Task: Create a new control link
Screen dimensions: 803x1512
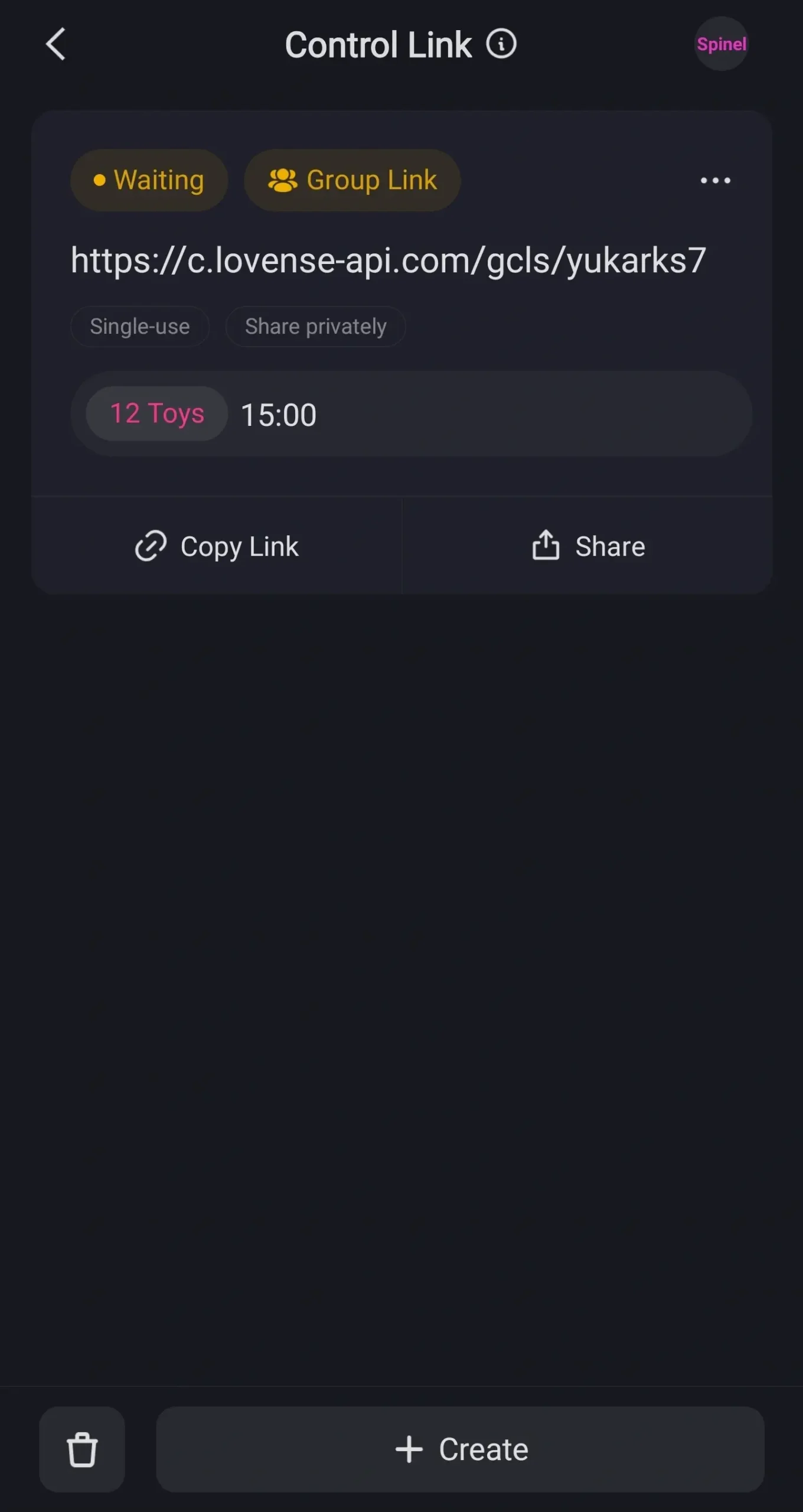Action: tap(460, 1449)
